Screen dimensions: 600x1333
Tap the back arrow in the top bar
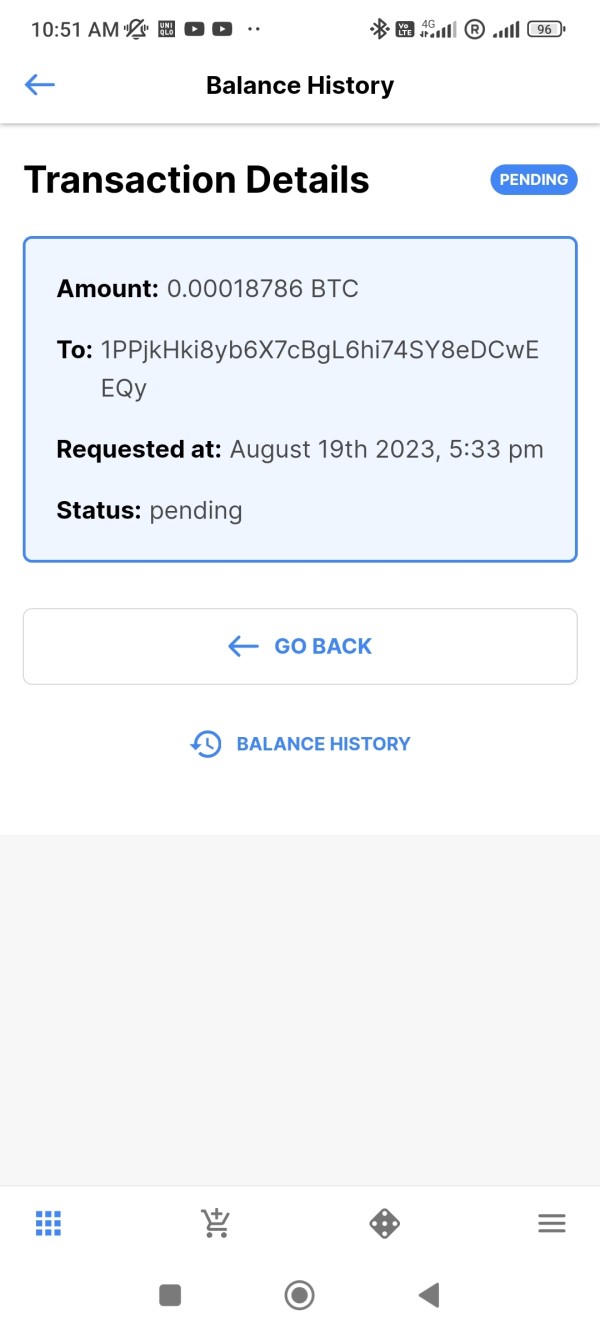(x=40, y=85)
